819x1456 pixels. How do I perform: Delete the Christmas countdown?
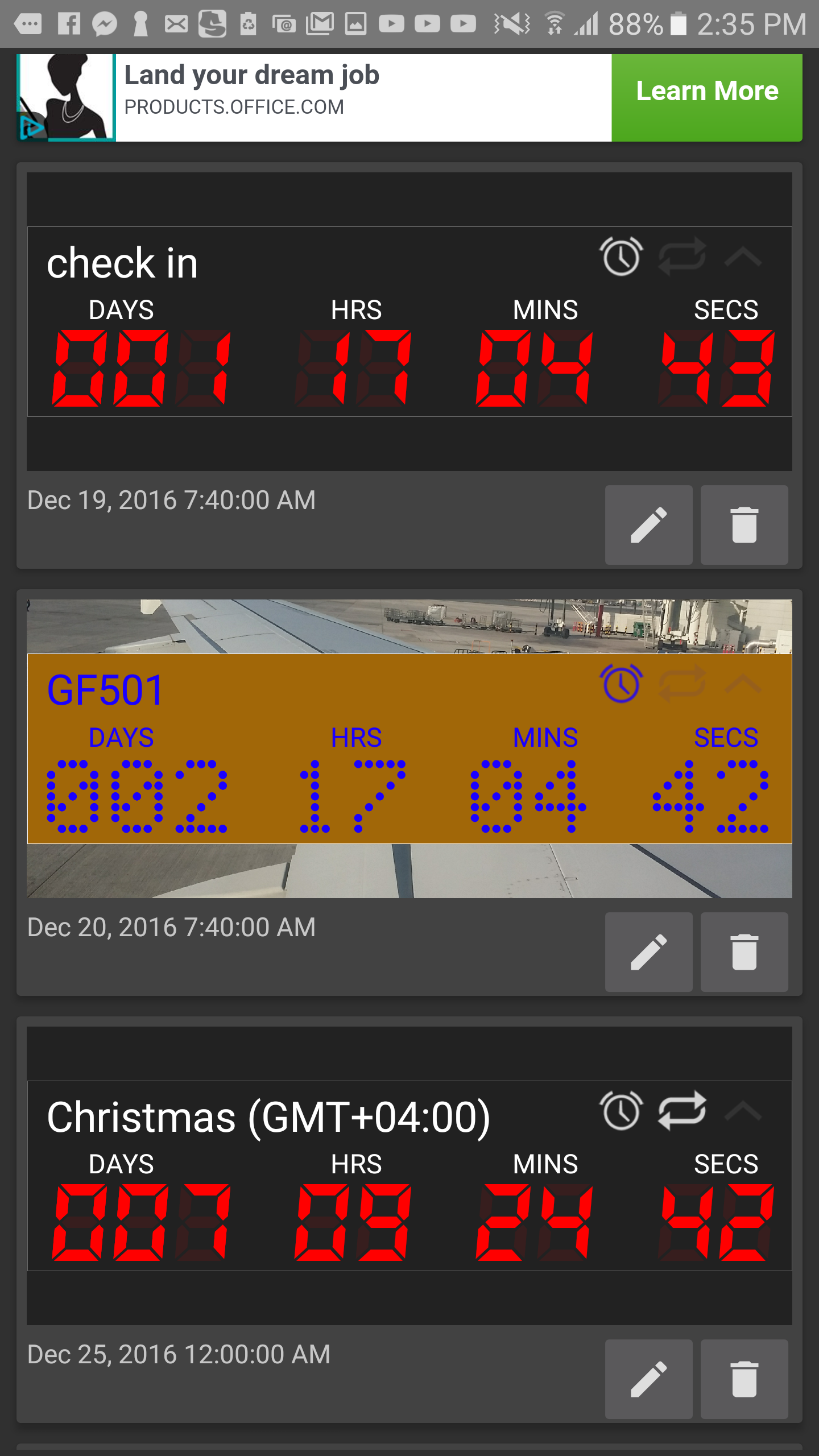pyautogui.click(x=744, y=1379)
